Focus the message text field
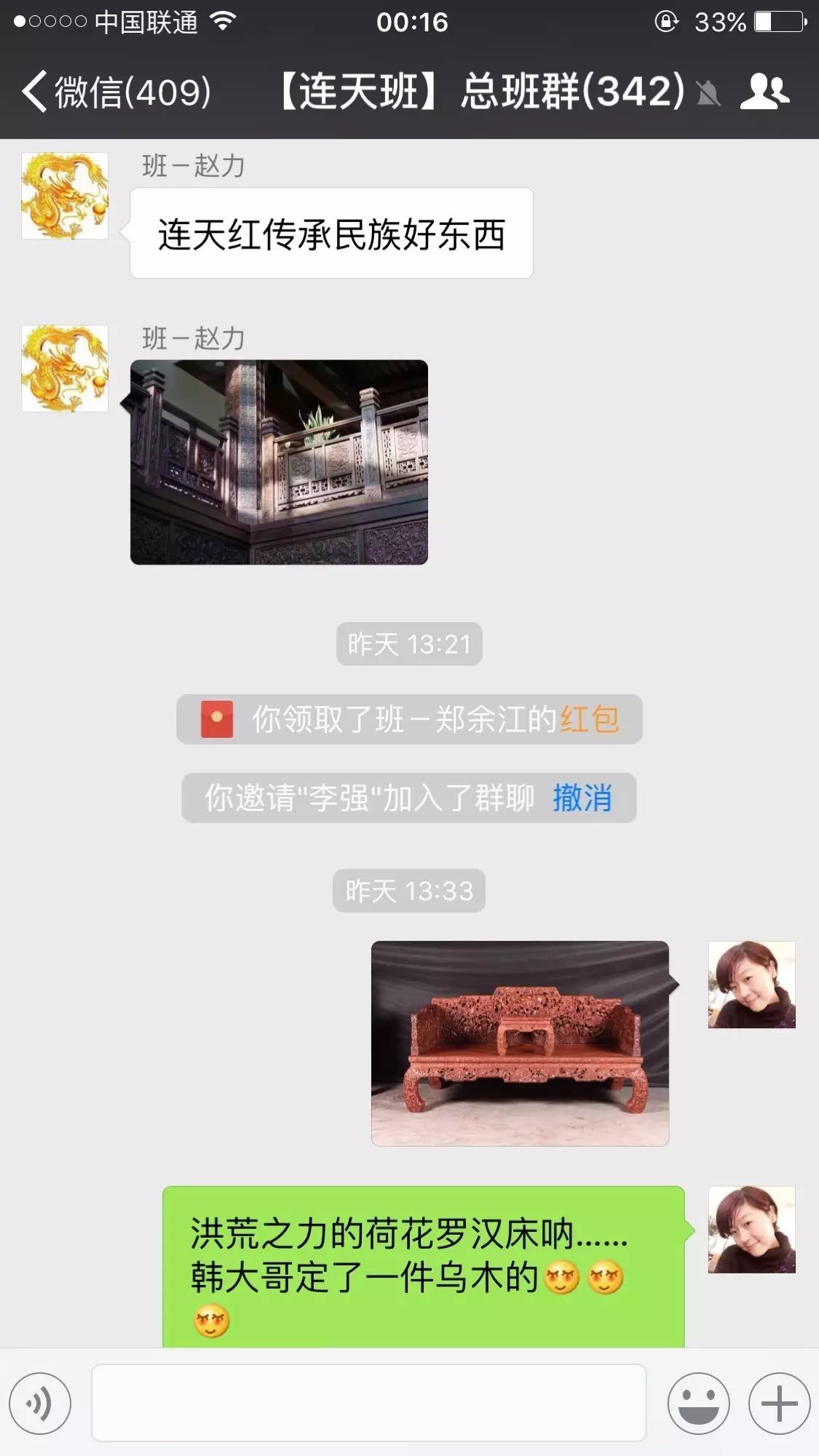The image size is (819, 1456). coord(368,1403)
